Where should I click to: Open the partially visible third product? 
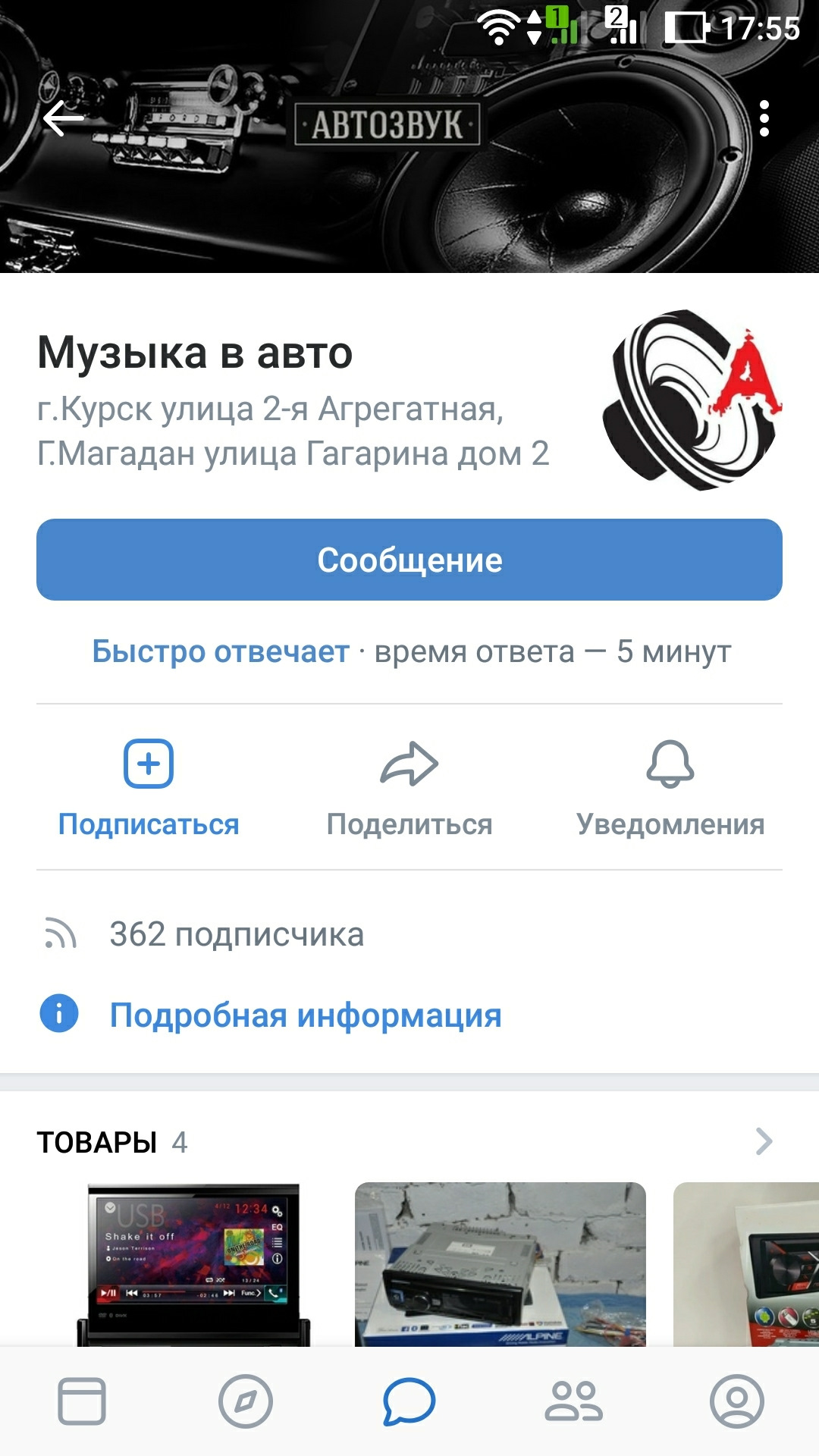[747, 1264]
